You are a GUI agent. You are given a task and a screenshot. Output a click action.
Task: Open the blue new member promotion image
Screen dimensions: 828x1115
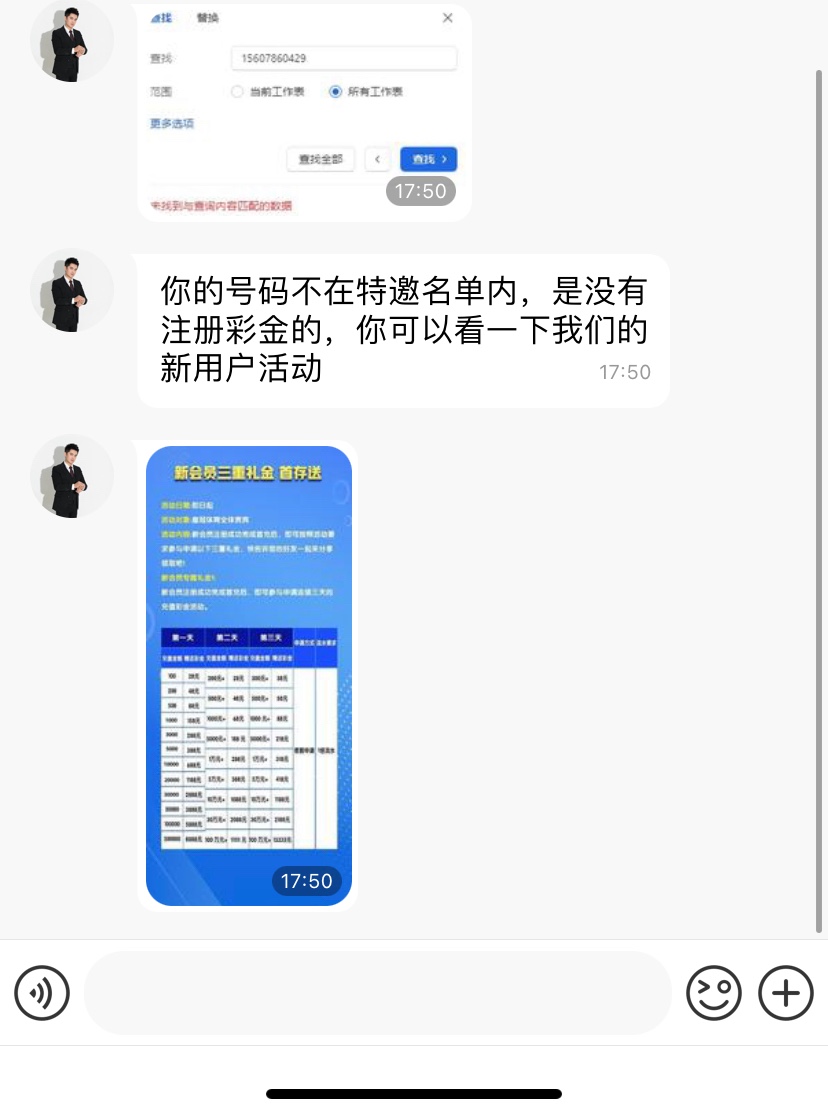pyautogui.click(x=249, y=675)
